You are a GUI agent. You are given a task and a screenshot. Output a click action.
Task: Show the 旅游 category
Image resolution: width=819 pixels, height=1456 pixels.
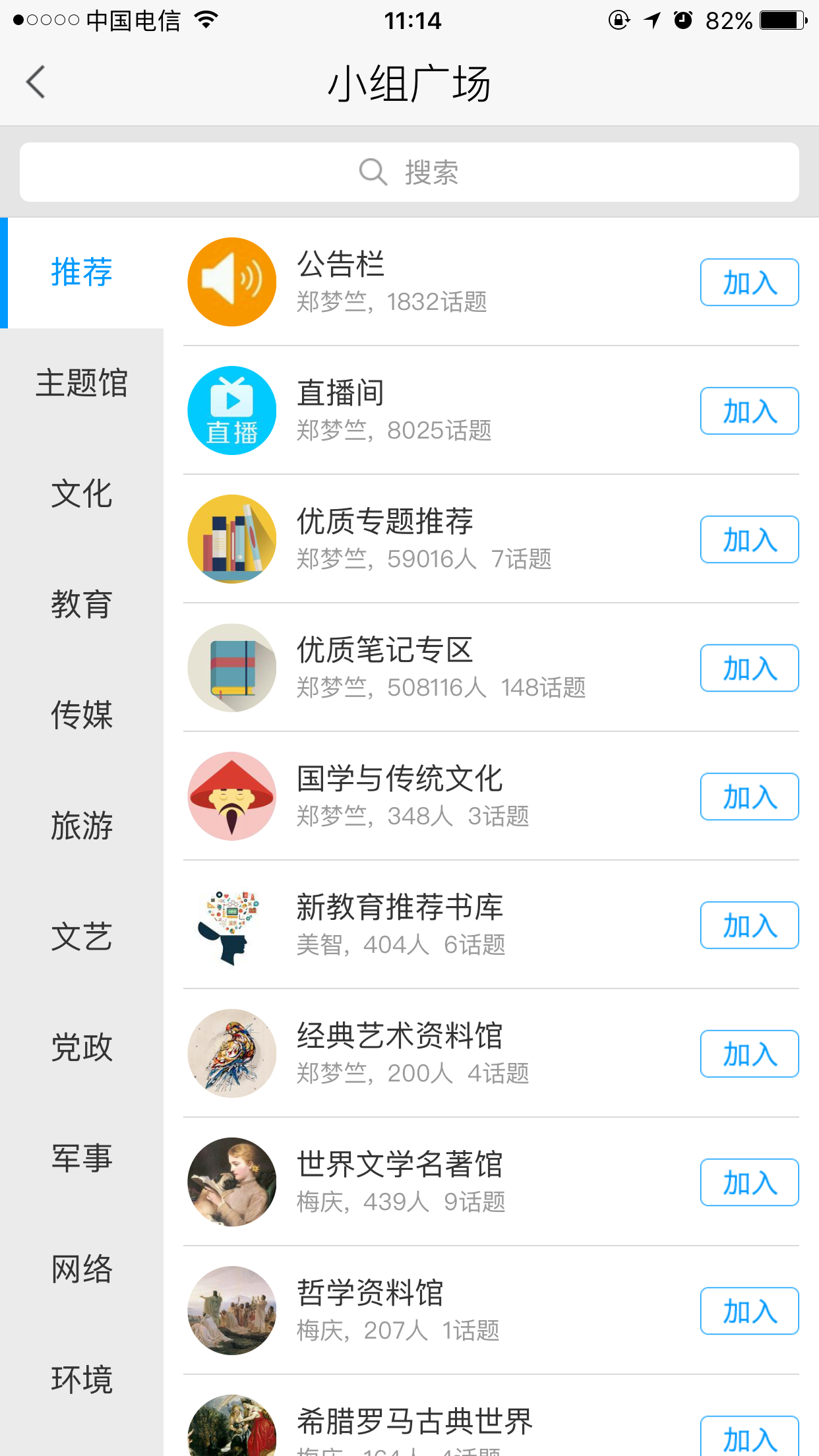tap(82, 826)
